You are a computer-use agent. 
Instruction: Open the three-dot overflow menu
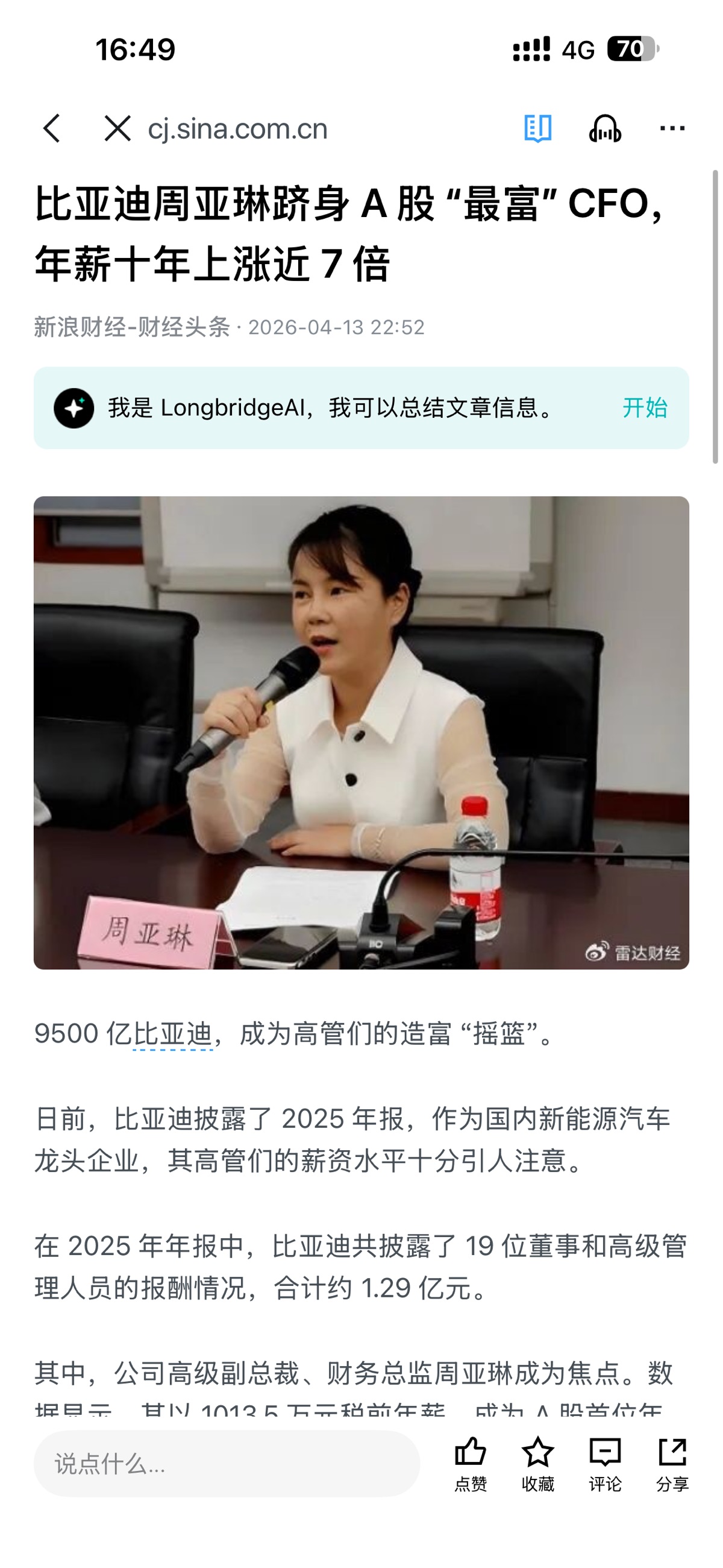tap(672, 128)
